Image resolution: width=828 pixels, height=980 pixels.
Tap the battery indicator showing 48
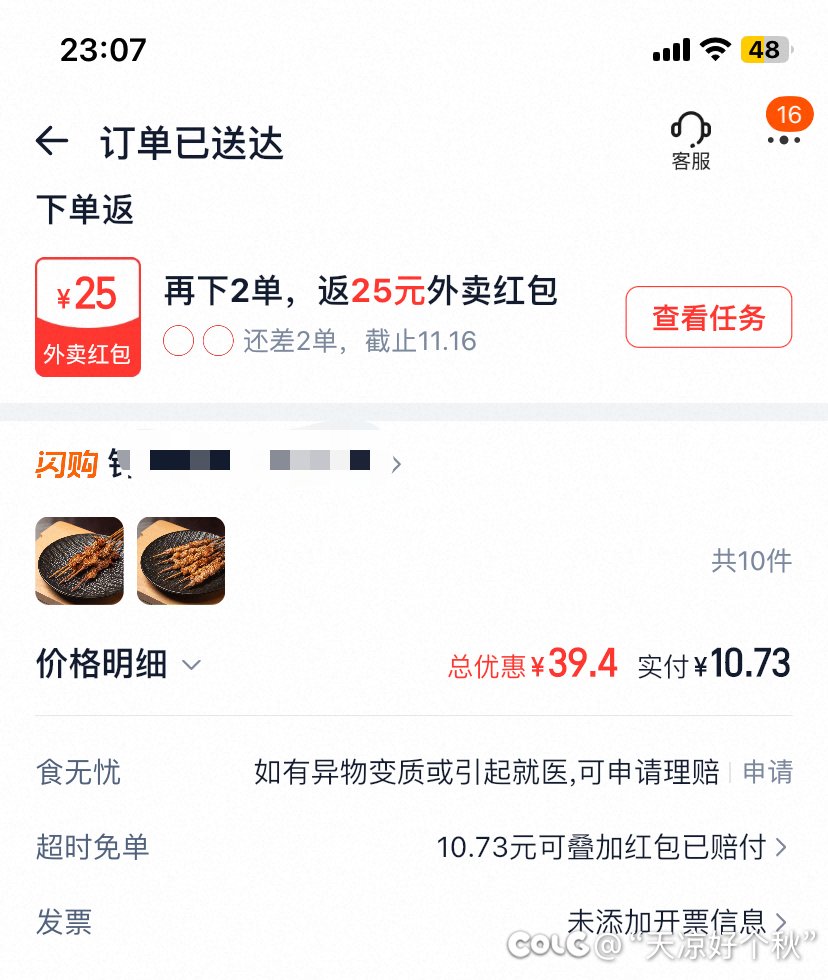tap(766, 48)
